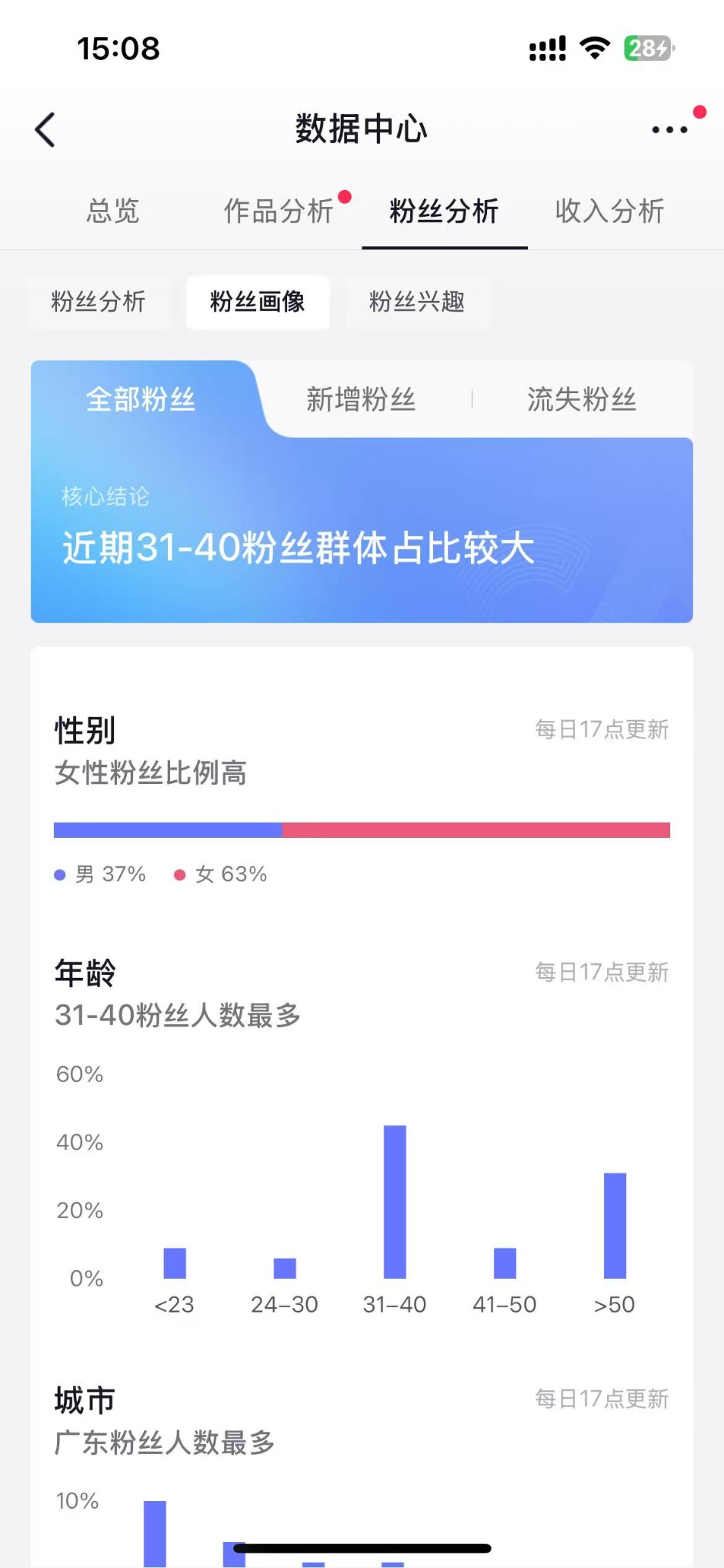Screen dimensions: 724x1568
Task: Switch to 收入分析 tab
Action: (x=610, y=211)
